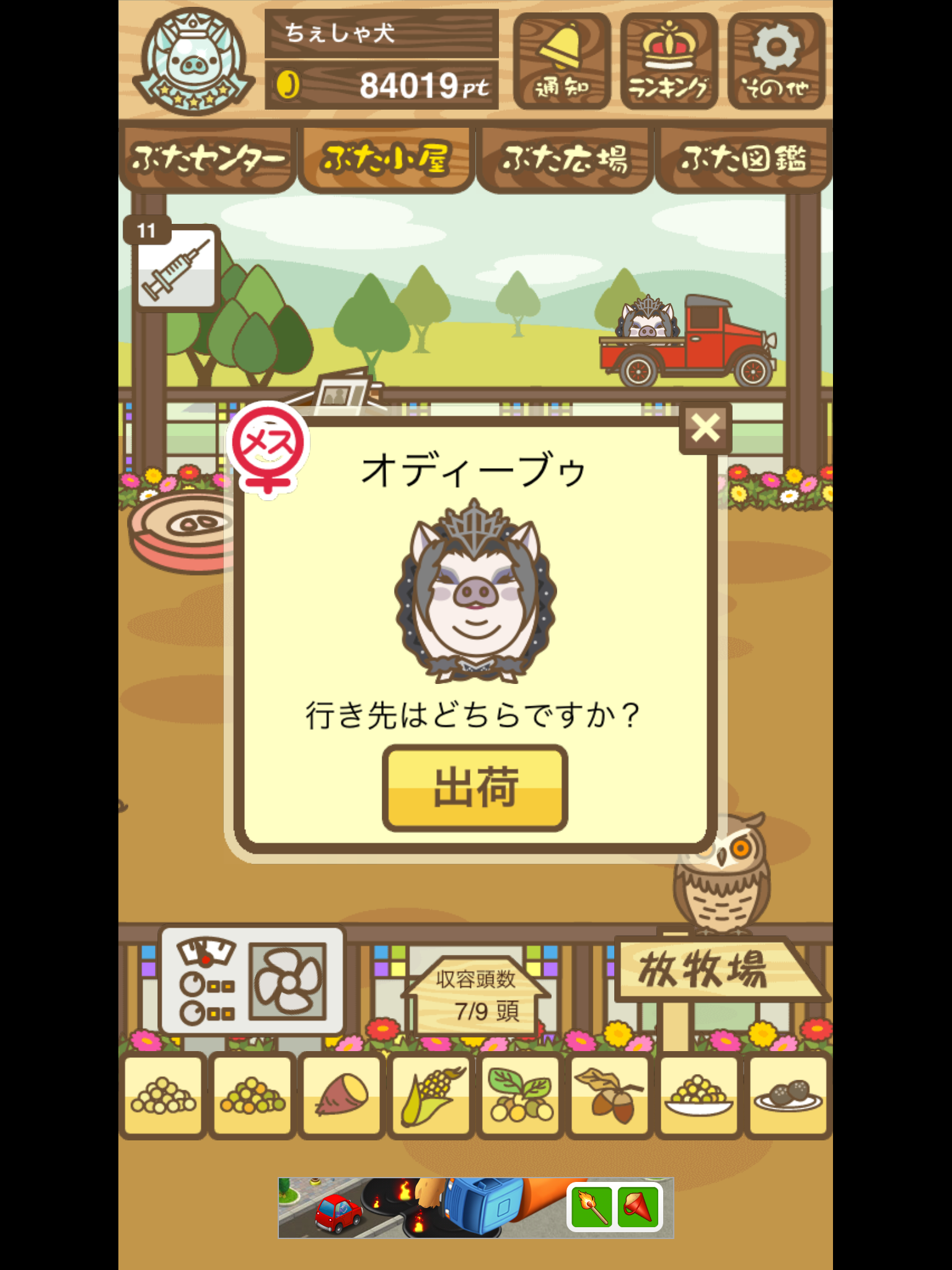Open その他 settings gear
The height and width of the screenshot is (1270, 952).
pos(776,62)
